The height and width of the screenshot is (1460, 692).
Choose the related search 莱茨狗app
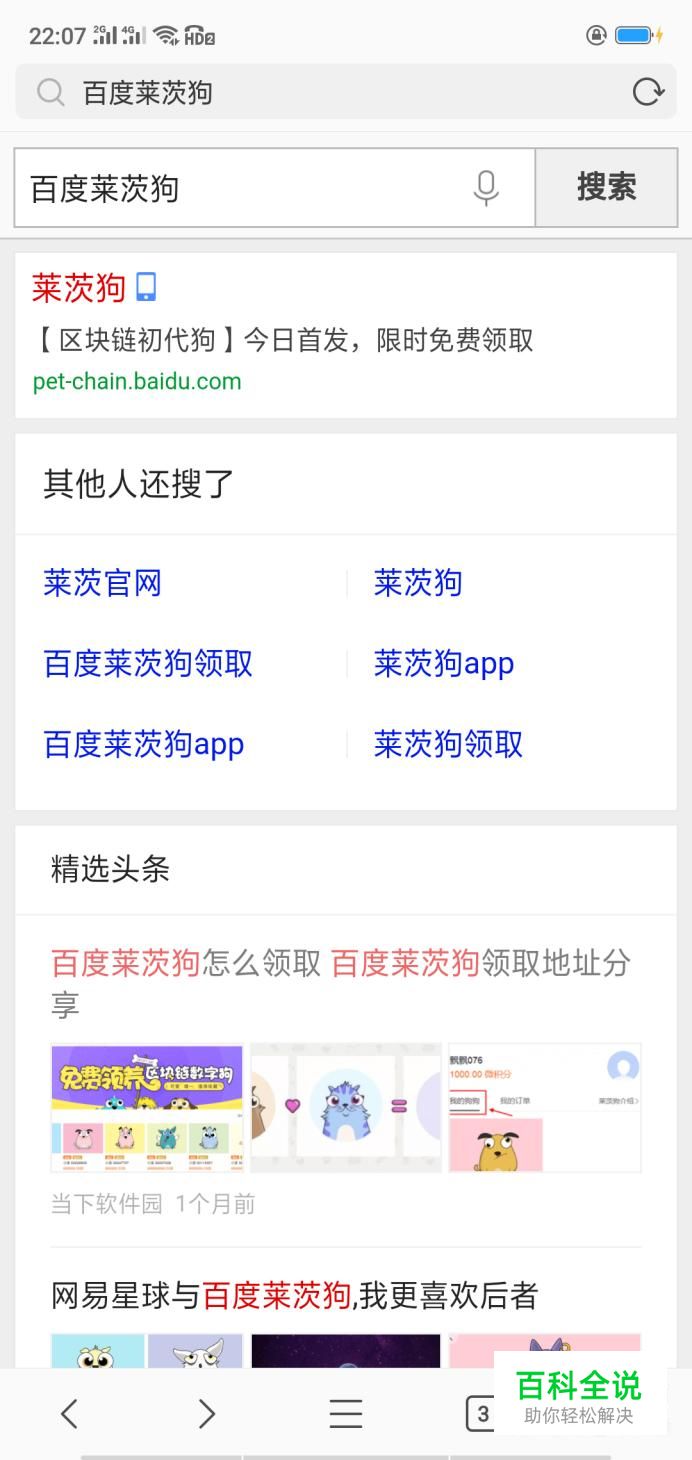tap(444, 664)
